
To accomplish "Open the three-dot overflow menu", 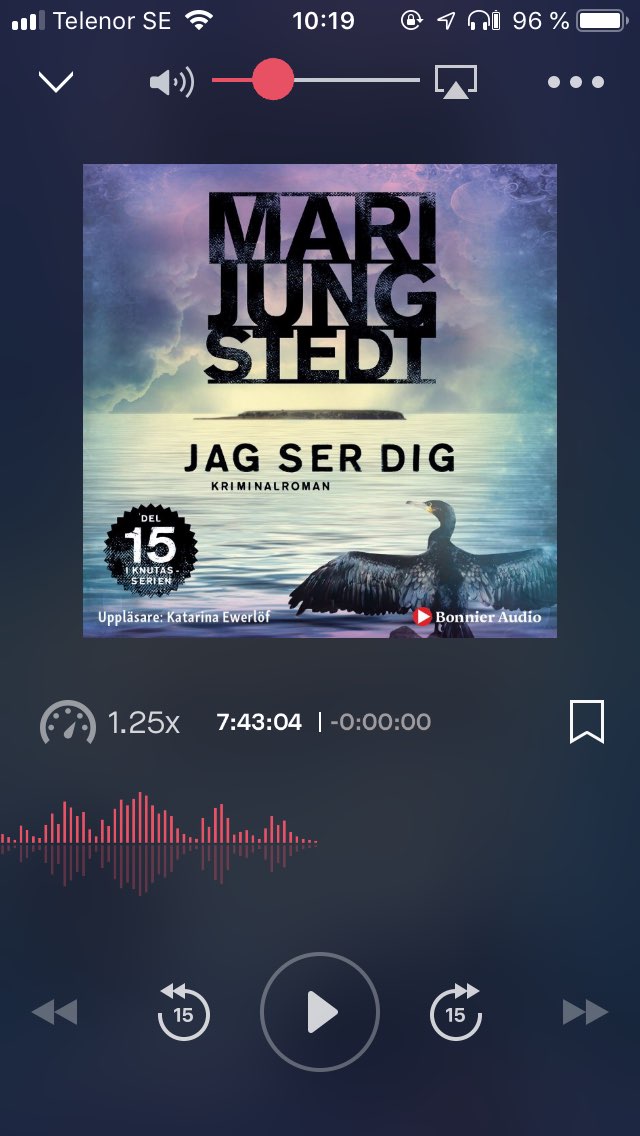I will point(576,82).
